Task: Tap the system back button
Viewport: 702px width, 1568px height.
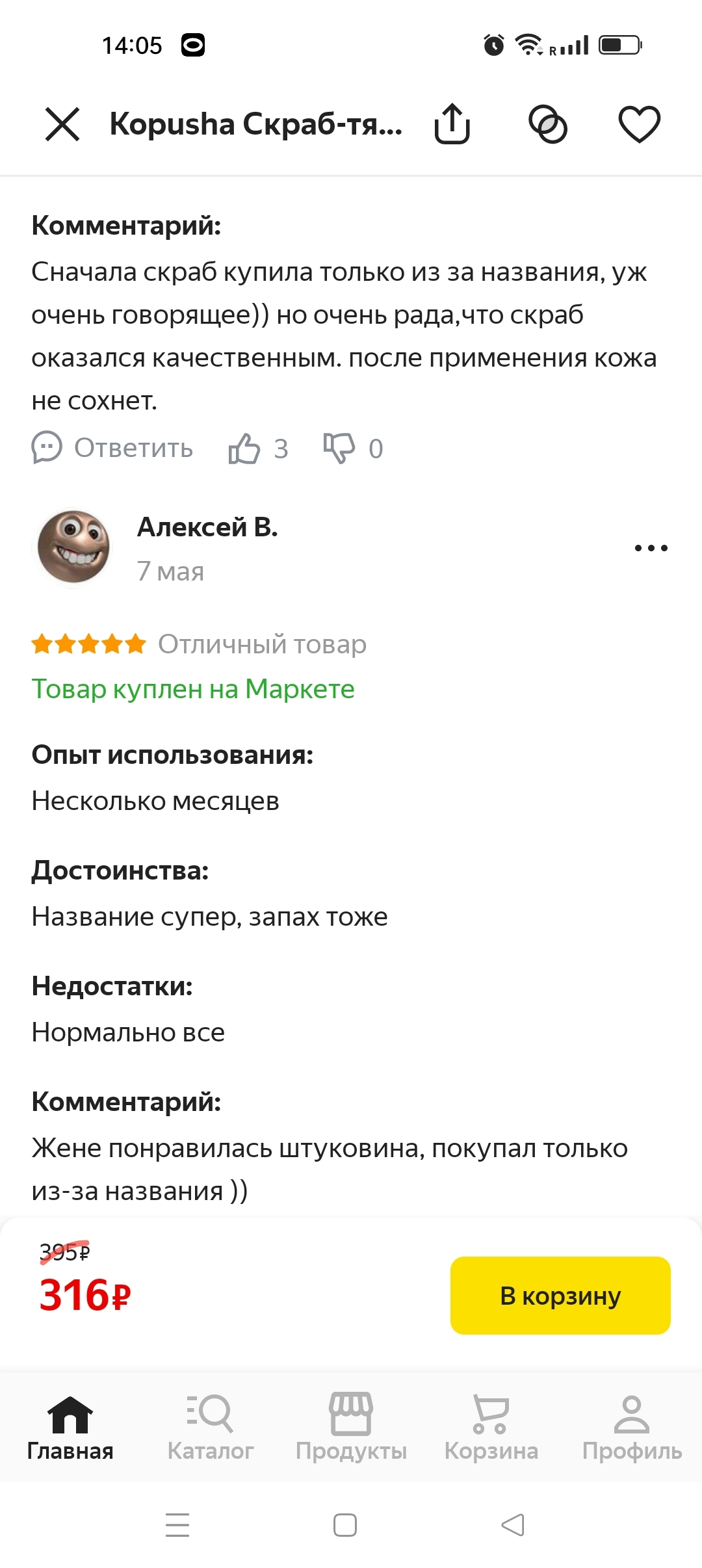Action: click(x=513, y=1524)
